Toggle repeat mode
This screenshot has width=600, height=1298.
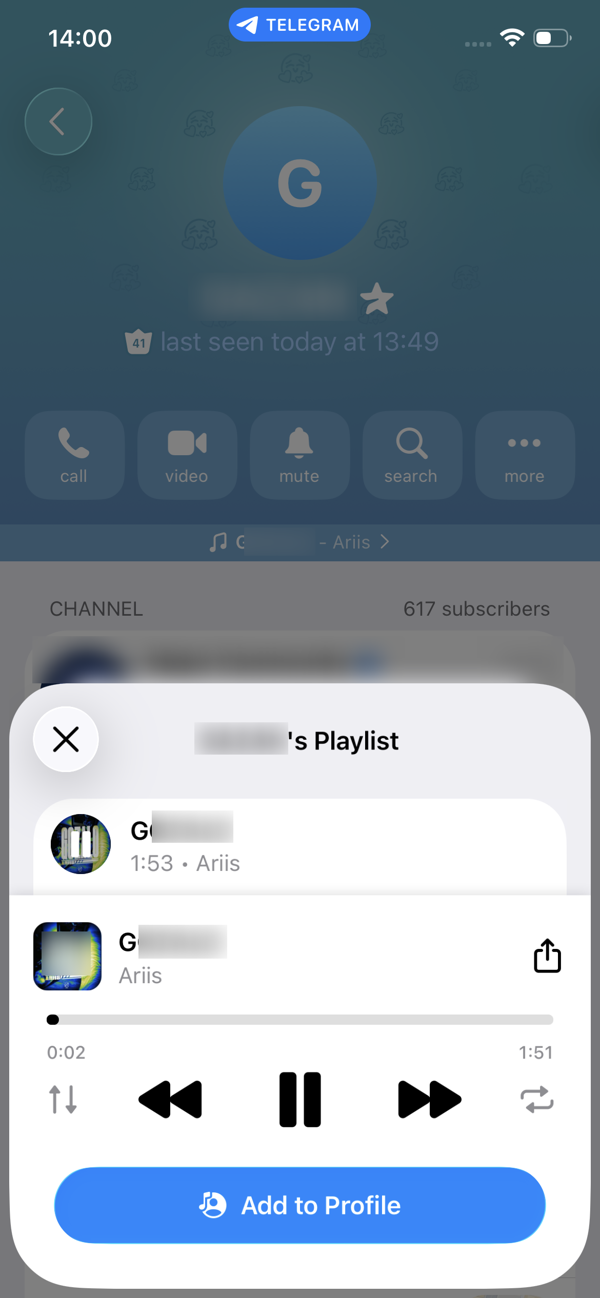pos(537,1100)
